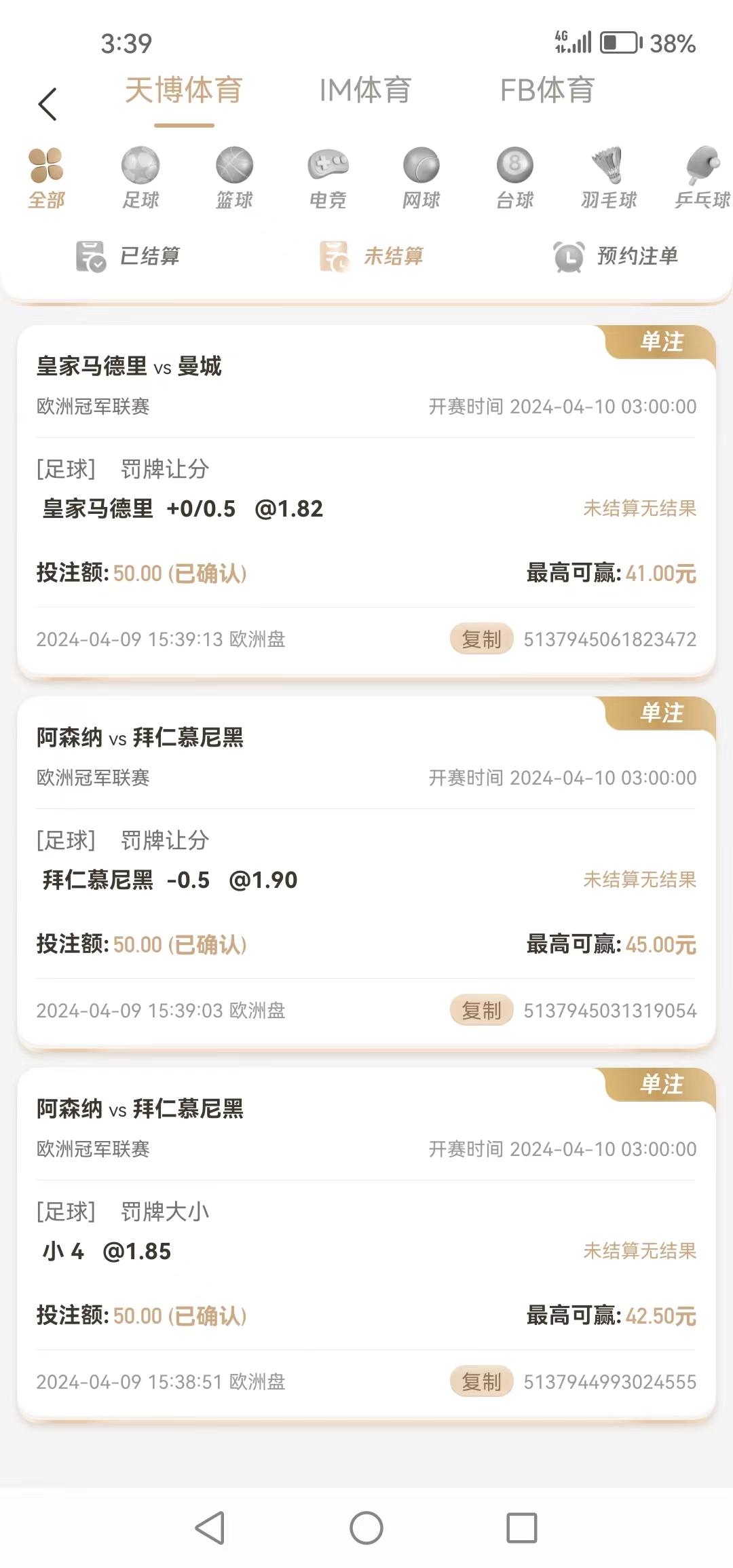Copy order number 5137945061823472
Viewport: 733px width, 1568px height.
pyautogui.click(x=481, y=639)
